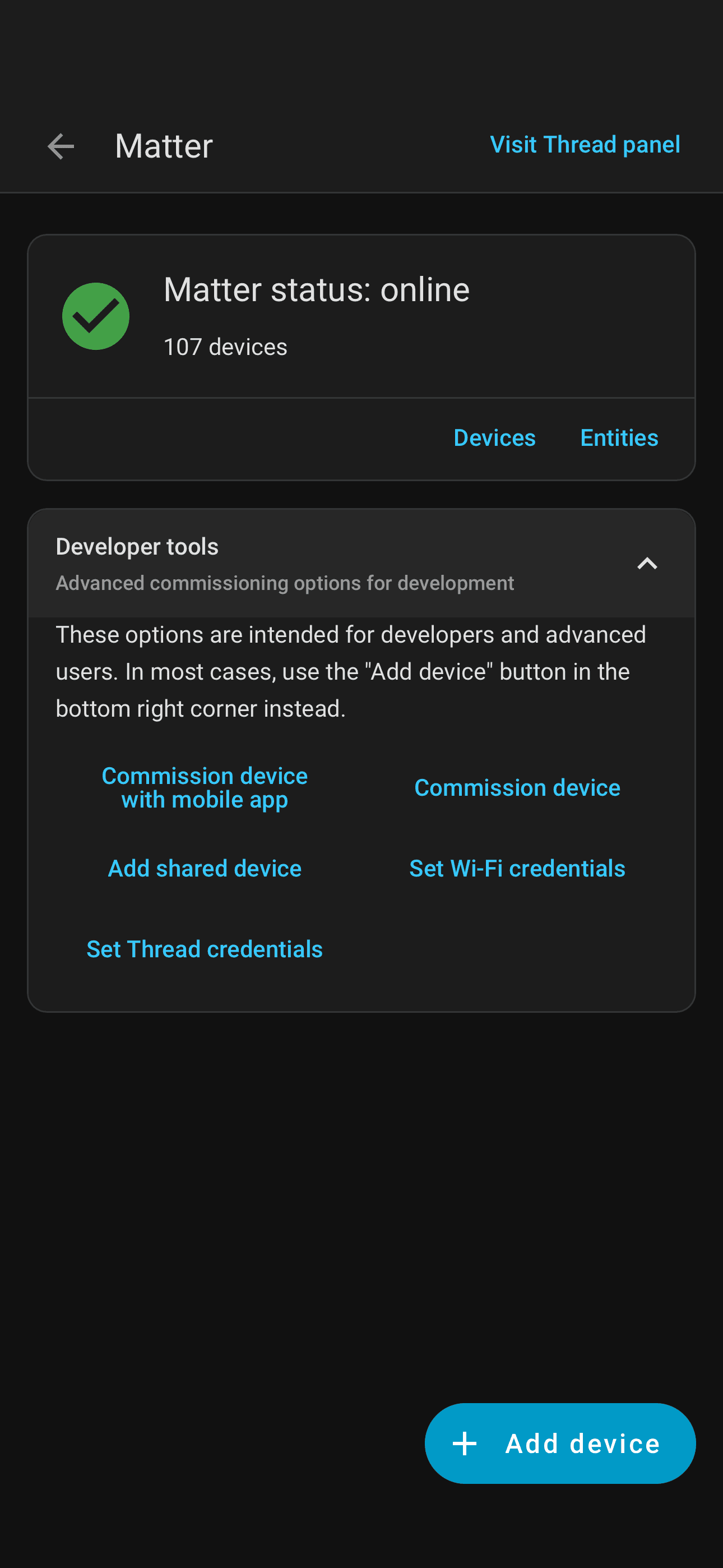Go back using the arrow icon
This screenshot has width=723, height=1568.
point(61,146)
